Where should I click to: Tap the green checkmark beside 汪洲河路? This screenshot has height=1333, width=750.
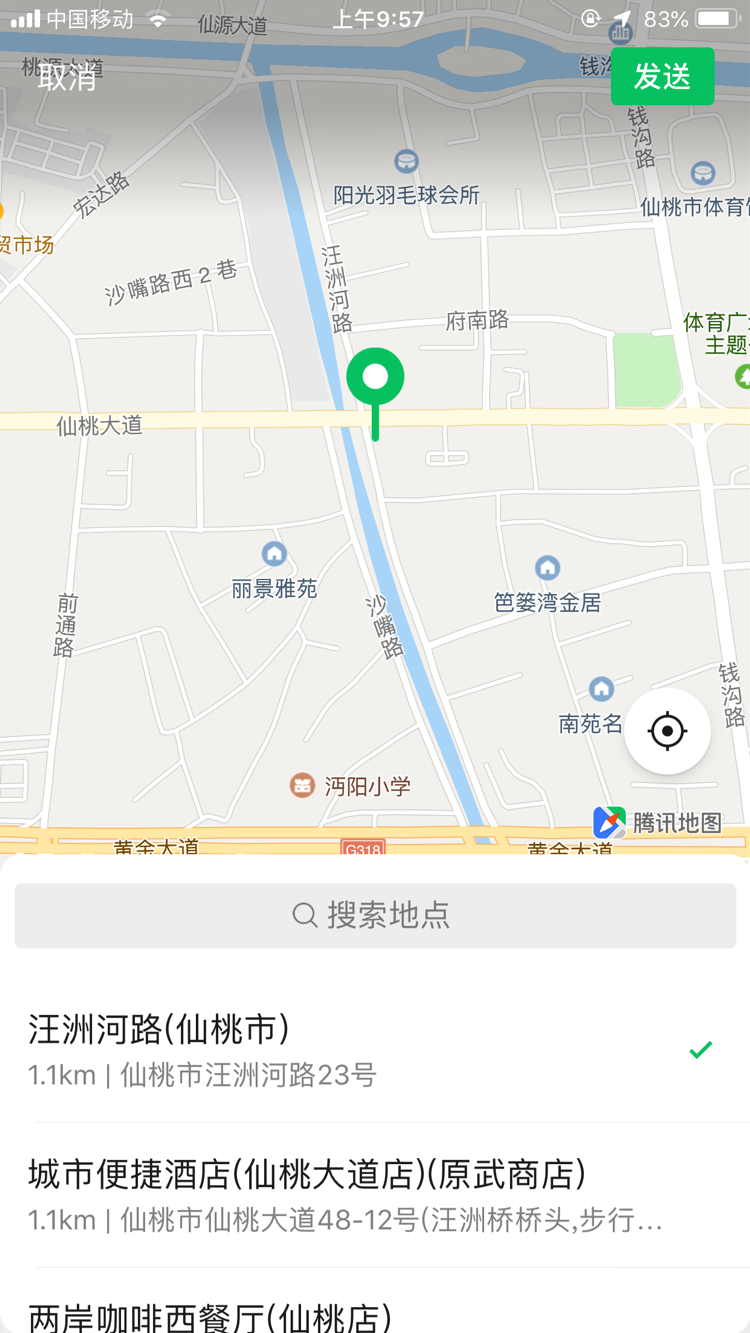click(699, 1049)
